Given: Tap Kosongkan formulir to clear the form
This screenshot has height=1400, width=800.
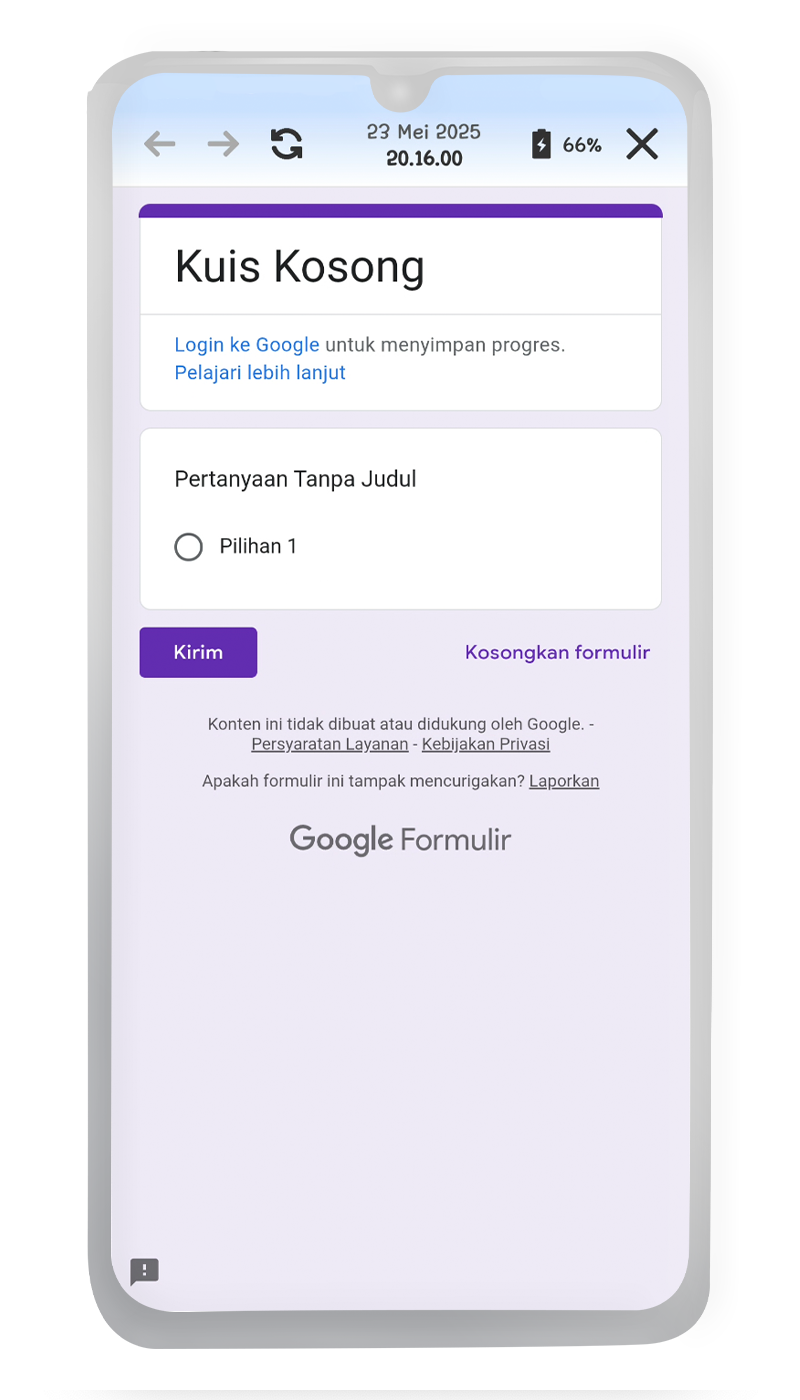Looking at the screenshot, I should (557, 652).
